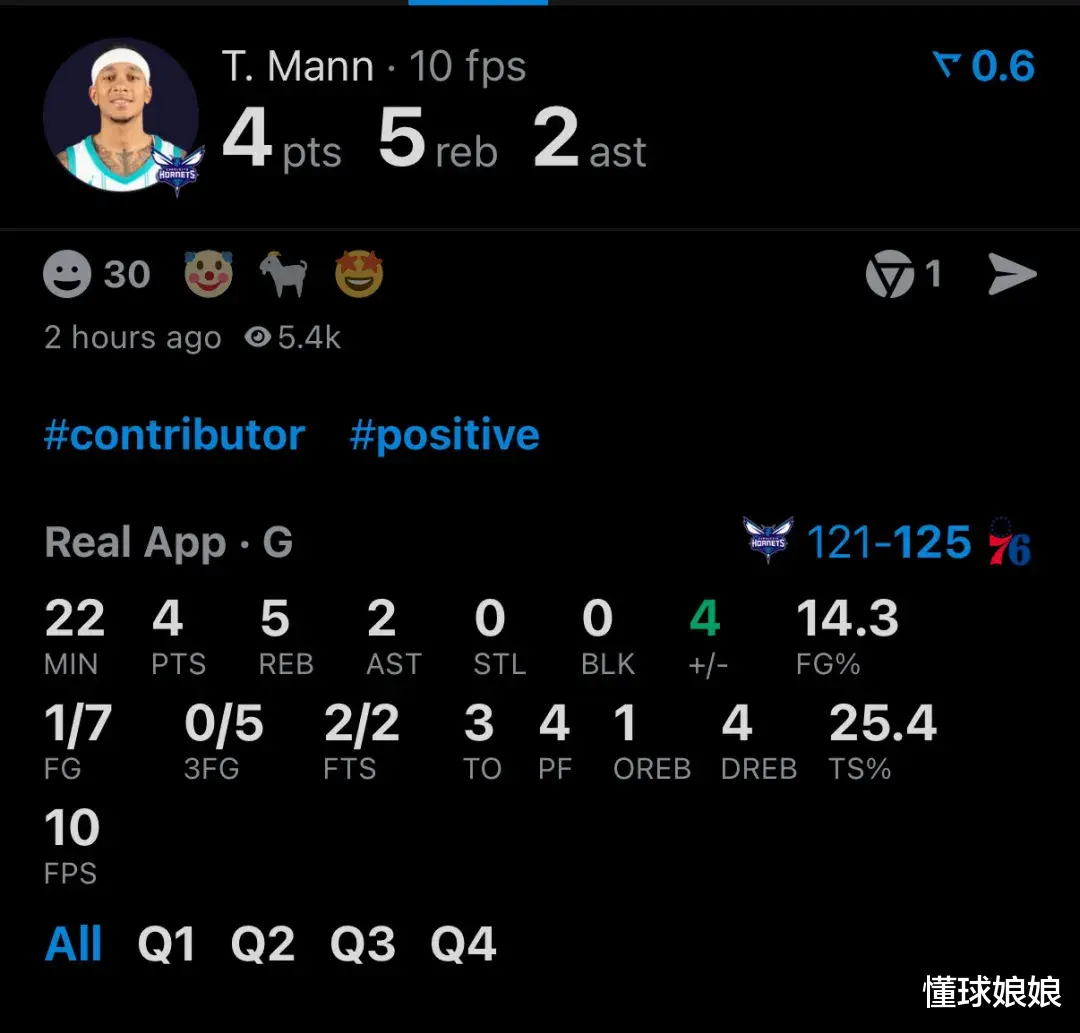
Task: React with the star-eyes emoji
Action: (359, 273)
